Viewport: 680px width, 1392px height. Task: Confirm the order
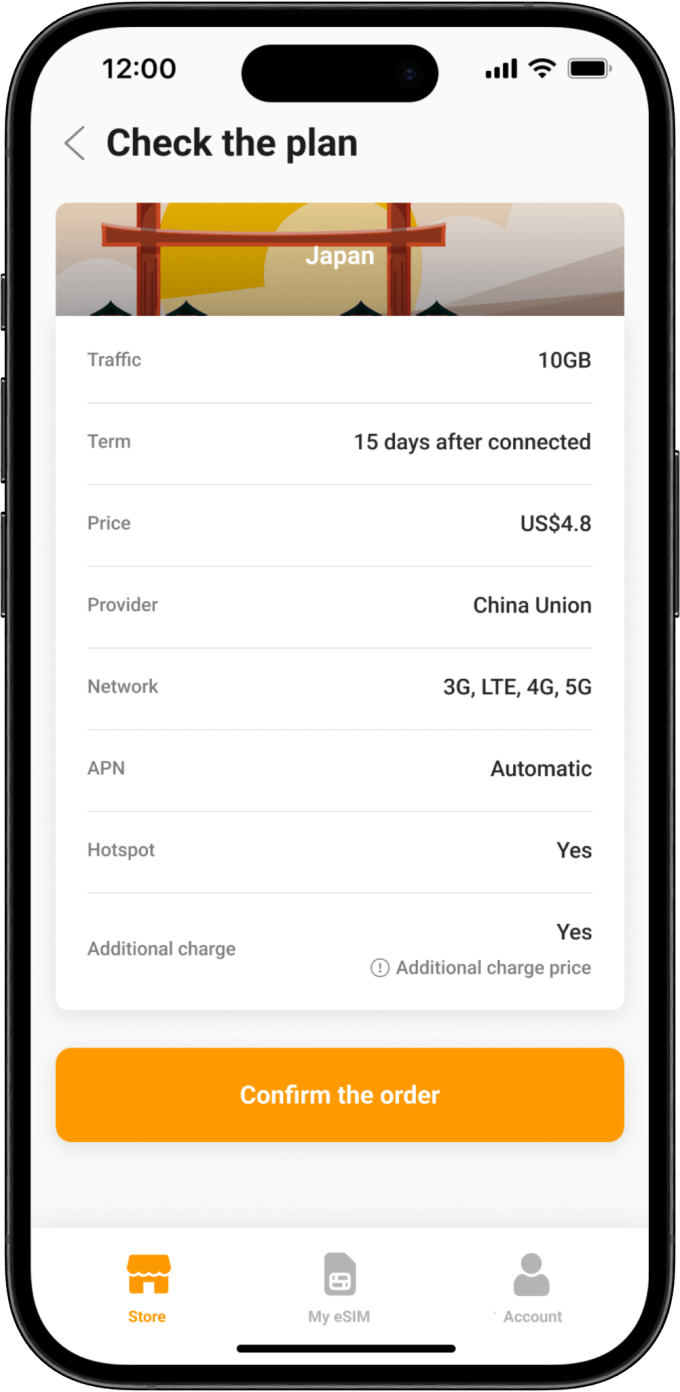pos(340,1095)
